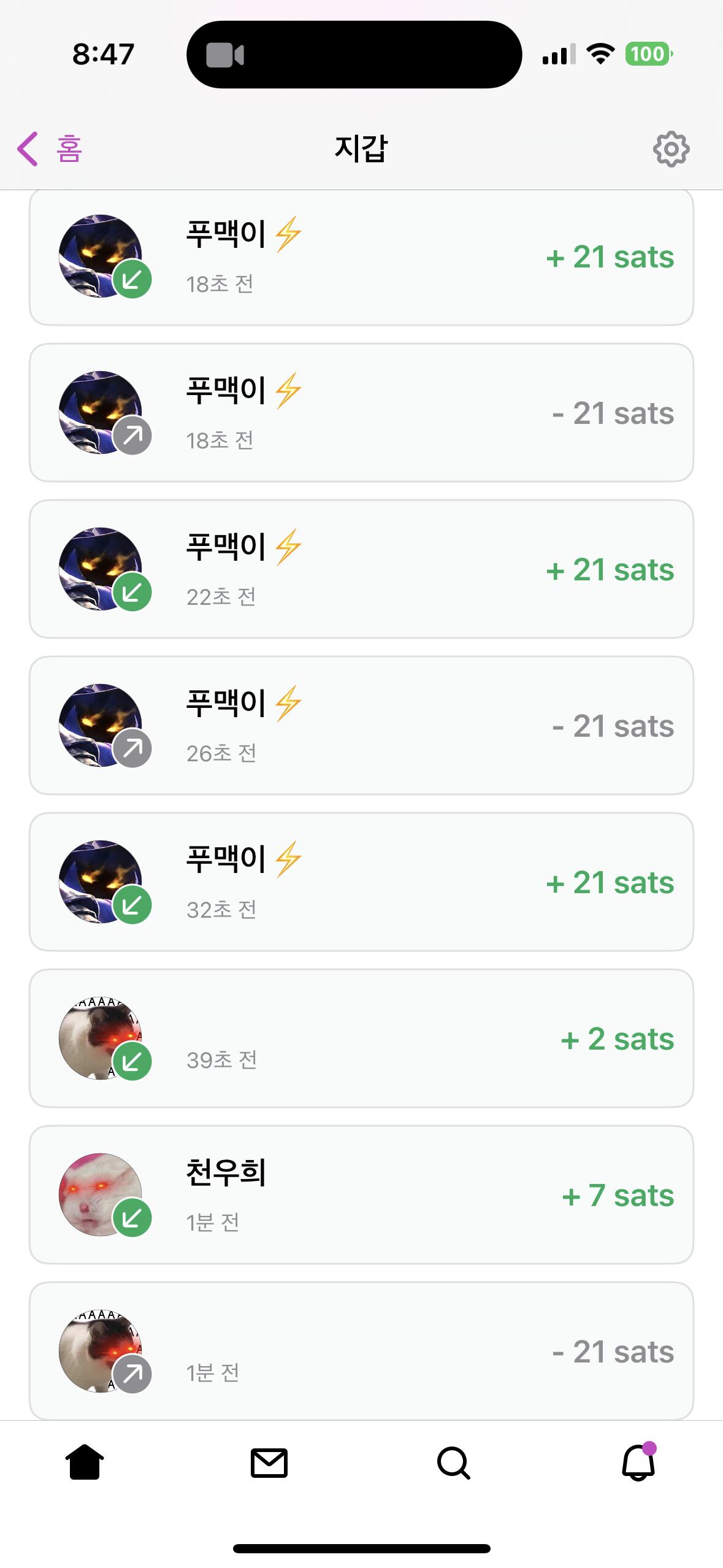Open the +2 sats transaction from 39초 전
The width and height of the screenshot is (723, 1568).
pyautogui.click(x=361, y=1039)
